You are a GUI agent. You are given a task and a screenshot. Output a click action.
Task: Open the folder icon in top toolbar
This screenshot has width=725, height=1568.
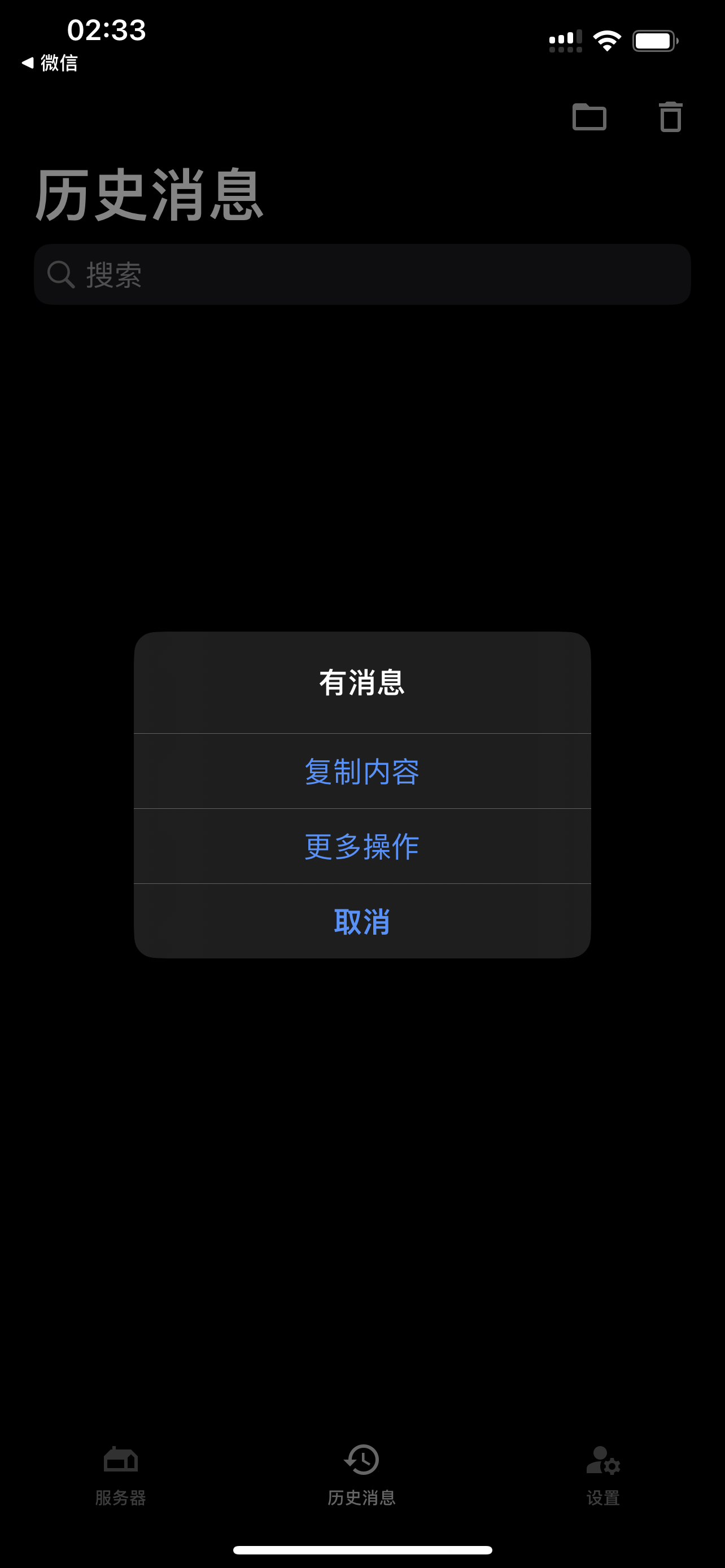(x=589, y=117)
